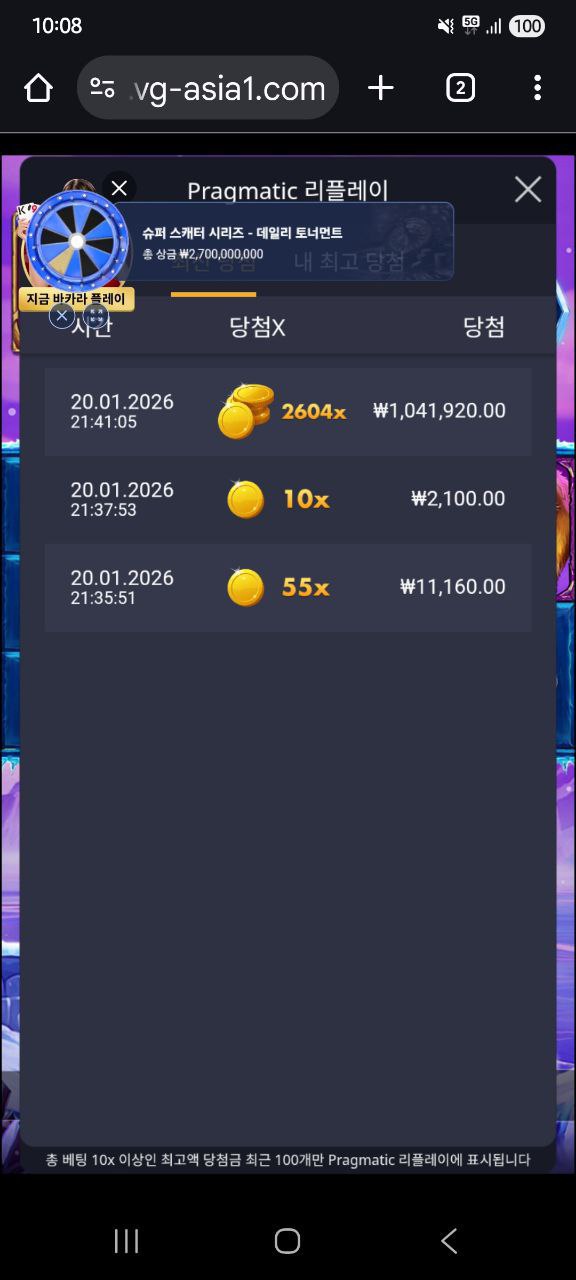Image resolution: width=576 pixels, height=1280 pixels.
Task: Open the 2604x win replay row
Action: point(288,411)
